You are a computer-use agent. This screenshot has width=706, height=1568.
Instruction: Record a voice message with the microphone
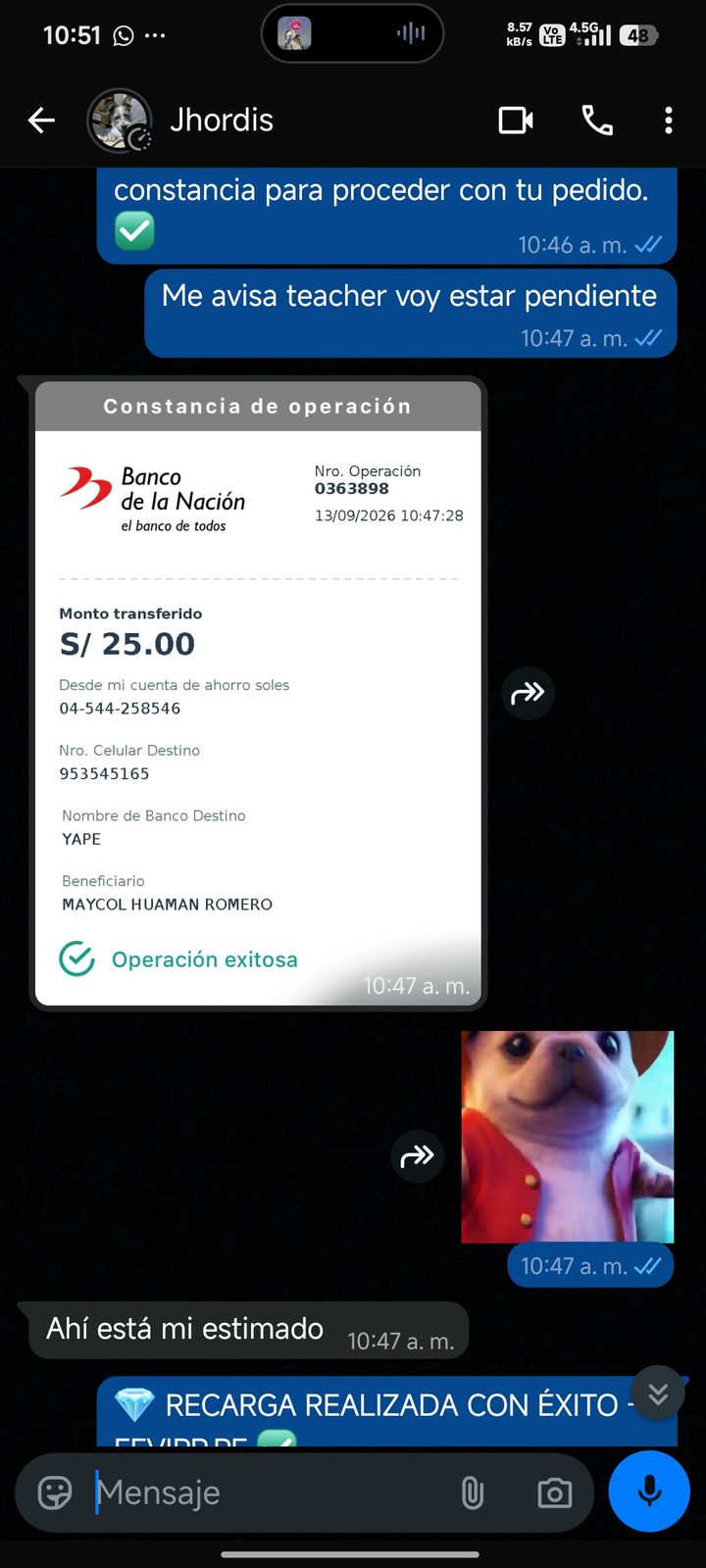pos(649,1491)
